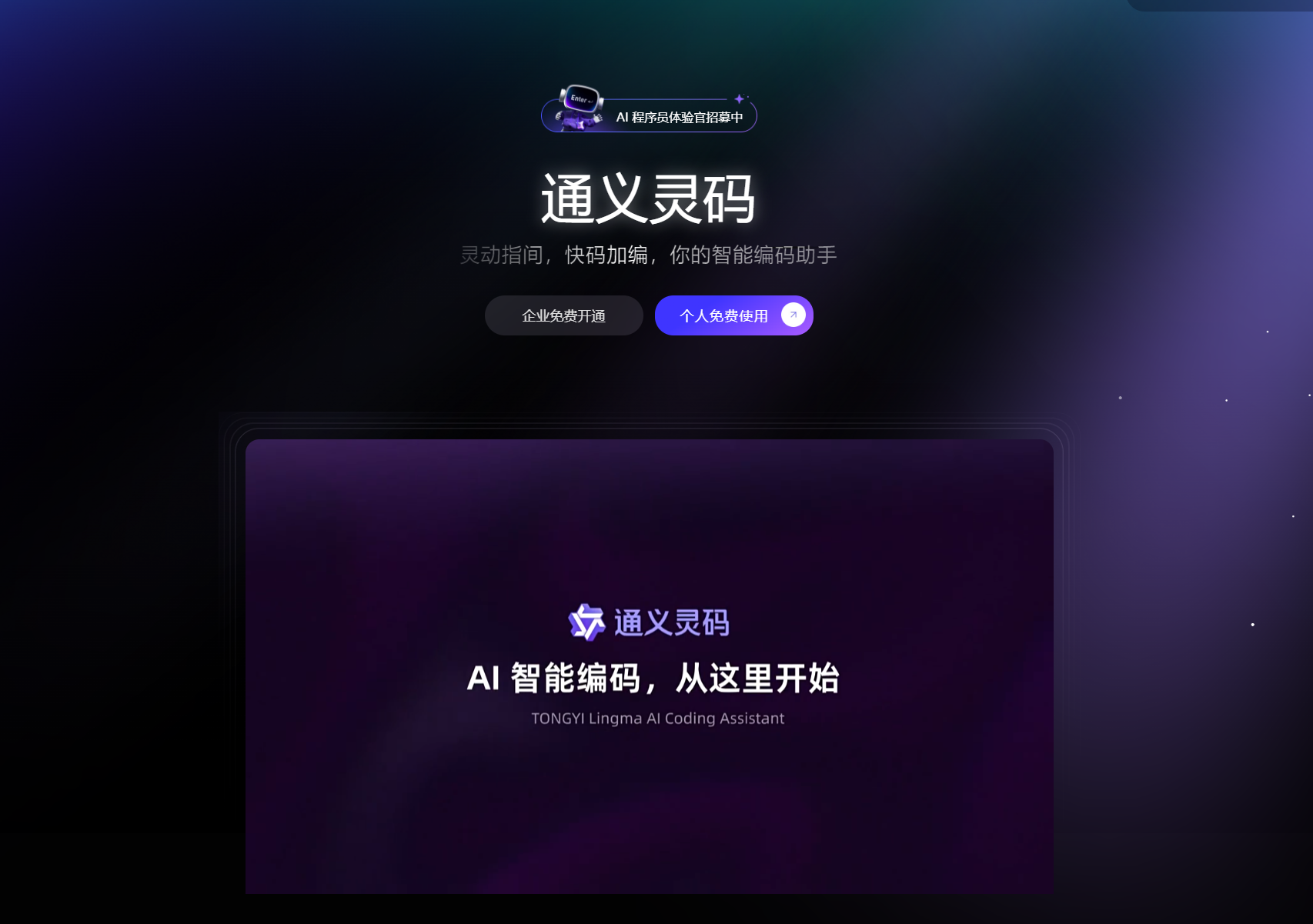Open the AI 程序员体验官招募中 banner
1313x924 pixels.
pyautogui.click(x=650, y=116)
